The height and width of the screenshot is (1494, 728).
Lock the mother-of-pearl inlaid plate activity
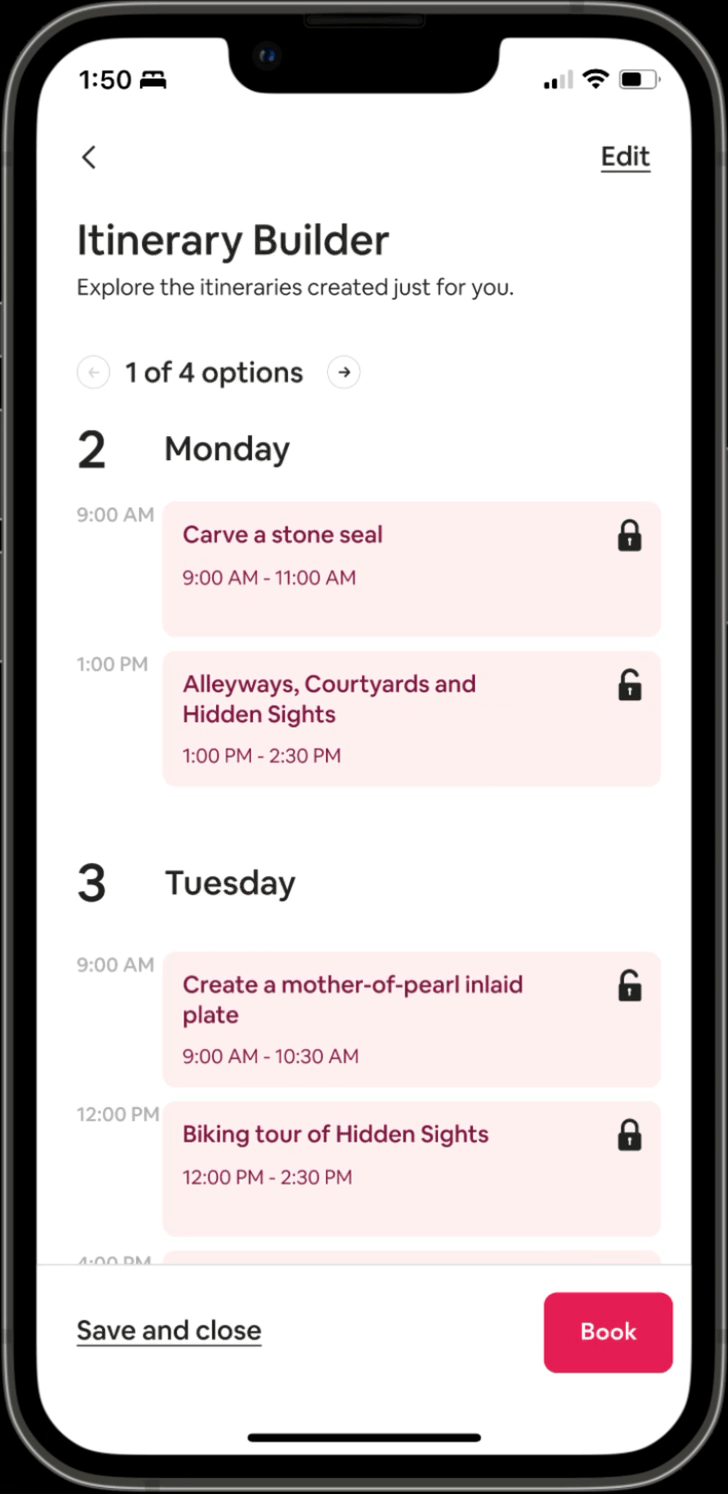(x=629, y=985)
